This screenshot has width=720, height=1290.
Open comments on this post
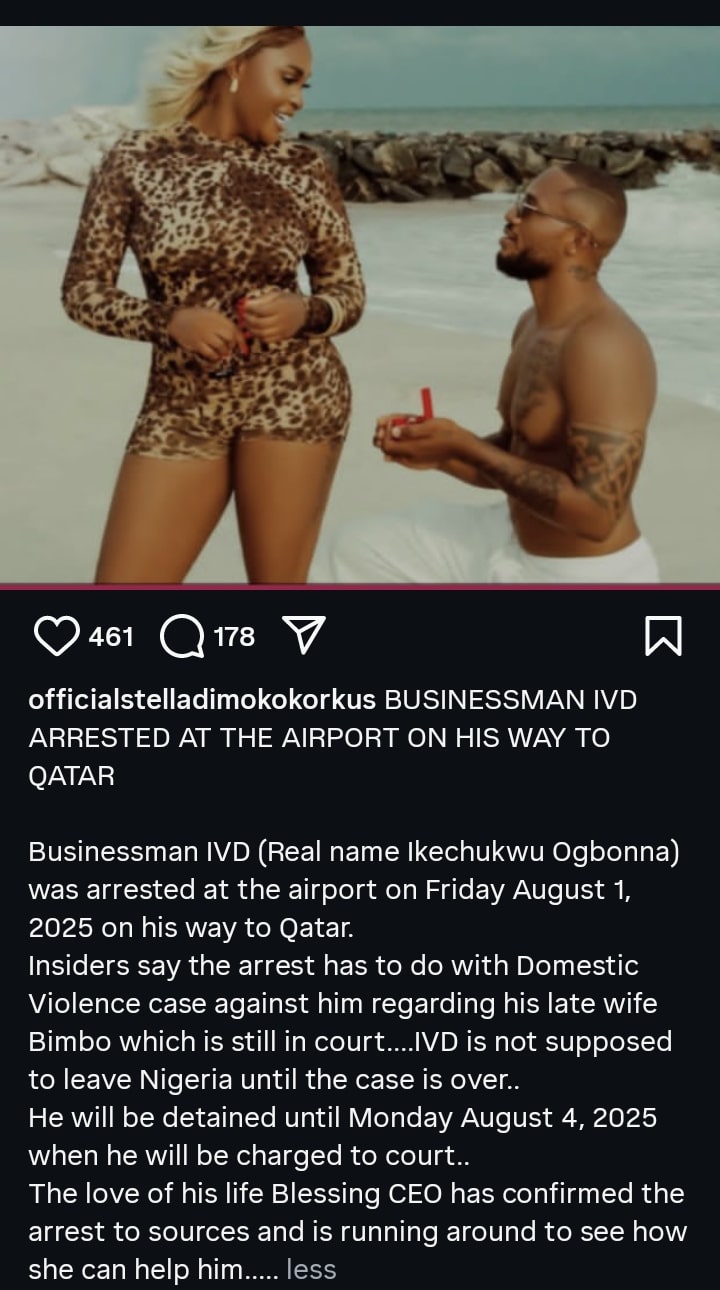182,637
